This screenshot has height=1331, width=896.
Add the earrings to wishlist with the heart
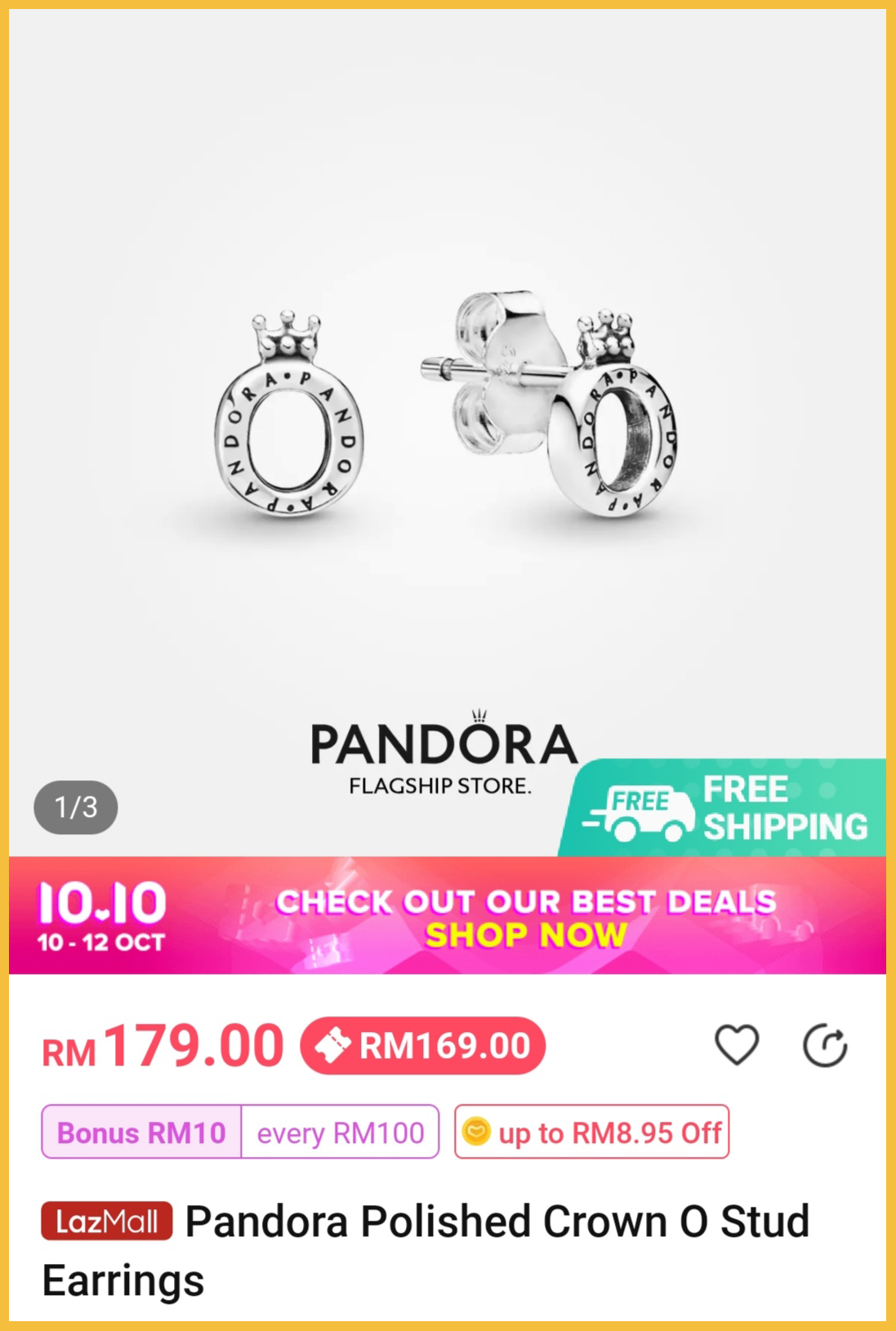click(x=736, y=1045)
